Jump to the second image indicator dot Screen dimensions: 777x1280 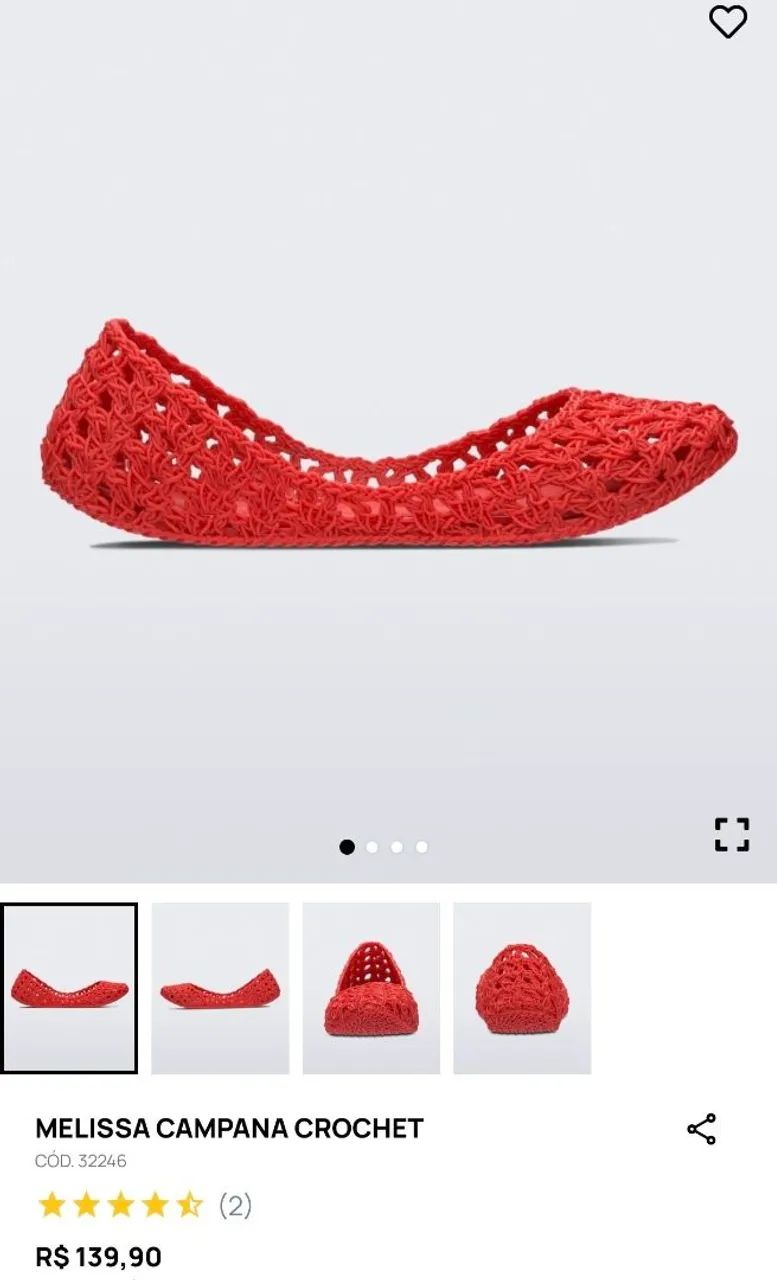tap(372, 847)
